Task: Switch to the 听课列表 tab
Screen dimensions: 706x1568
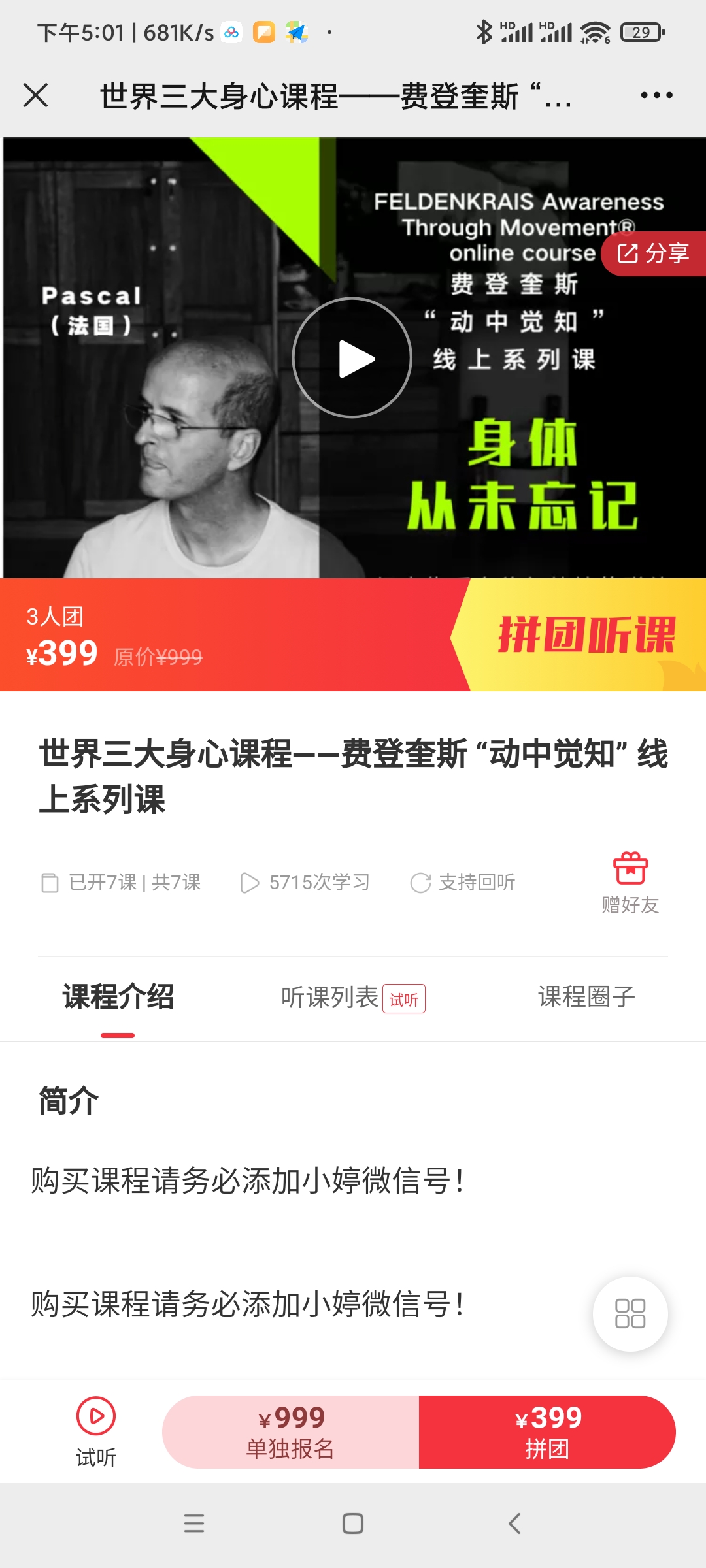Action: (353, 998)
